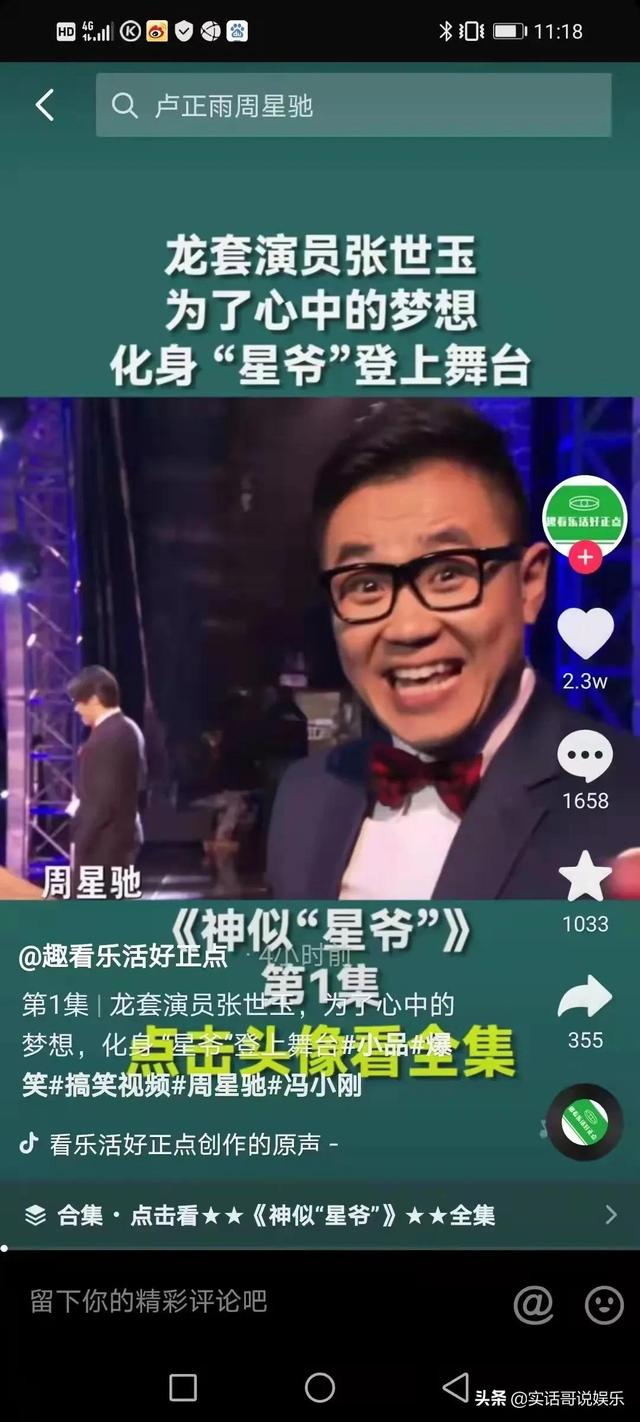Share the video using the arrow icon
640x1422 pixels.
585,996
